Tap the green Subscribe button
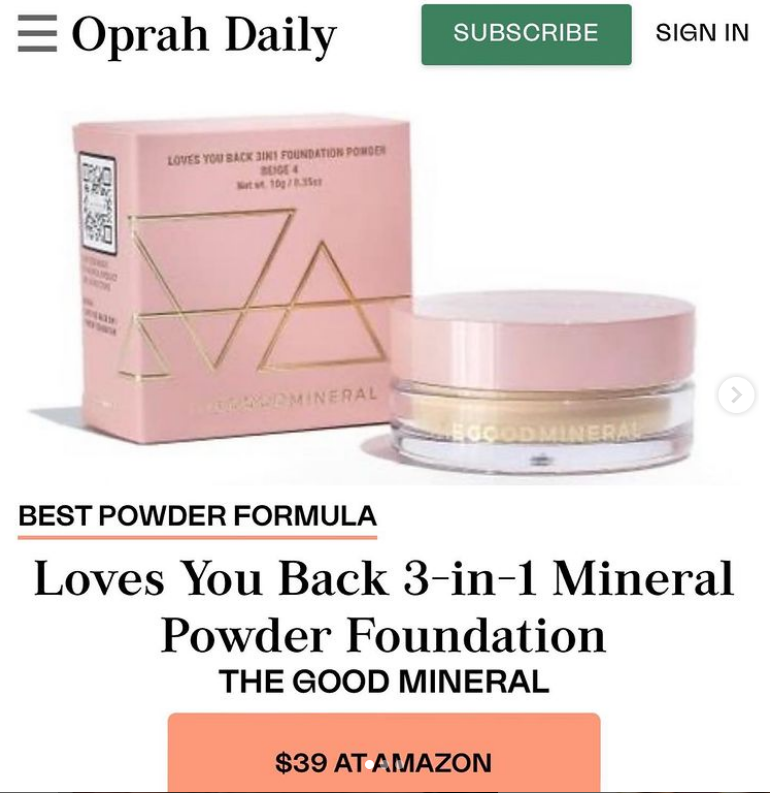This screenshot has height=793, width=770. (526, 34)
